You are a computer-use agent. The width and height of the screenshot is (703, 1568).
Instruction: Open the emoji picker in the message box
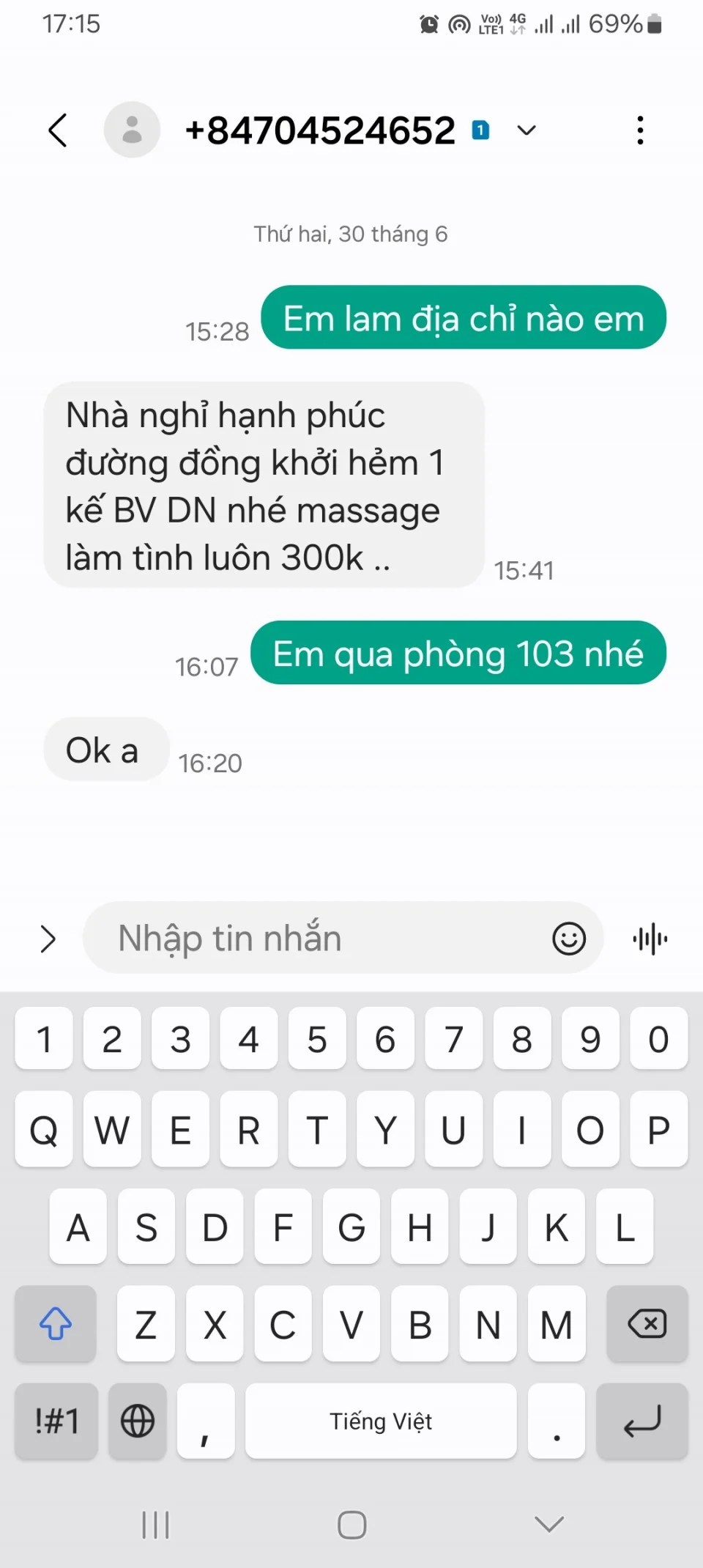coord(568,939)
